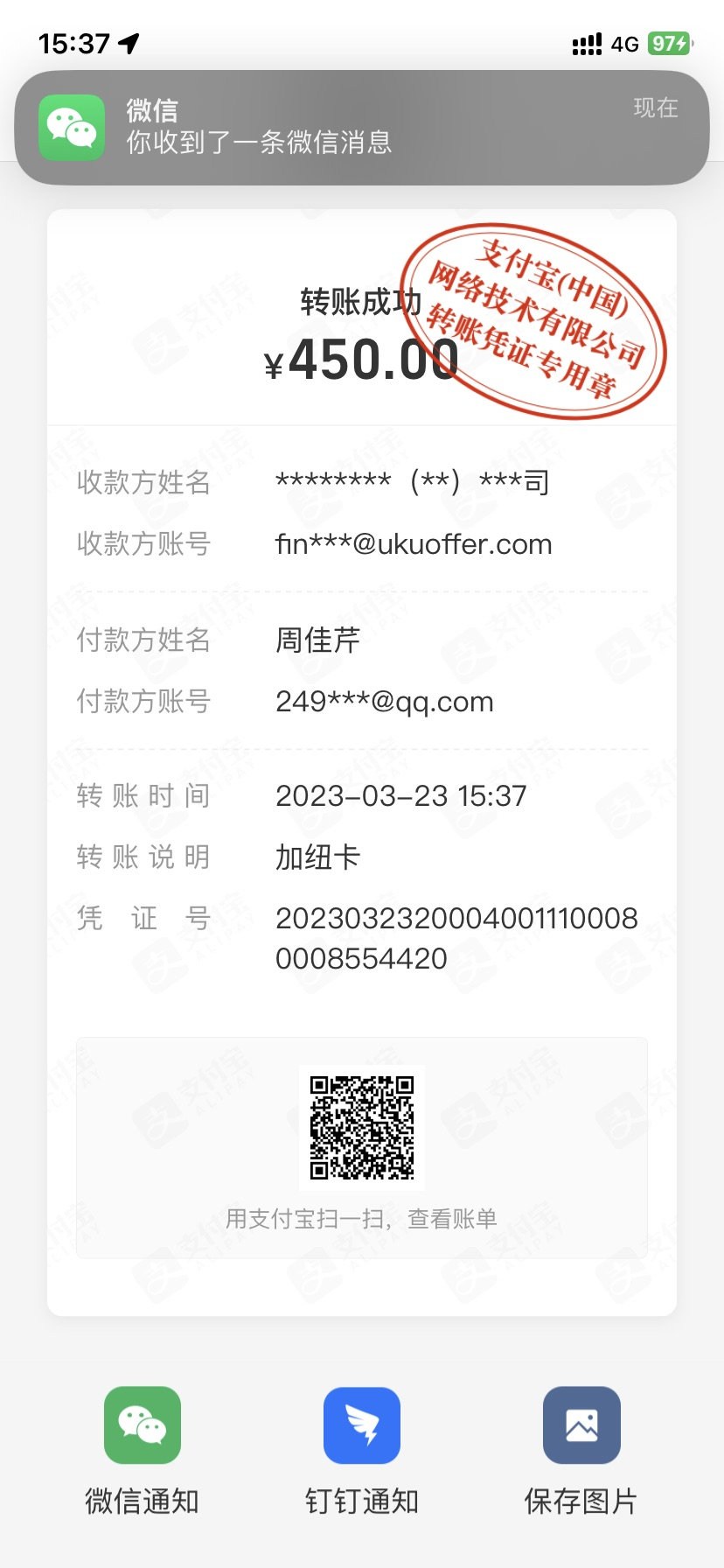Save the receipt with 保存图片
The image size is (724, 1568).
tap(581, 1425)
